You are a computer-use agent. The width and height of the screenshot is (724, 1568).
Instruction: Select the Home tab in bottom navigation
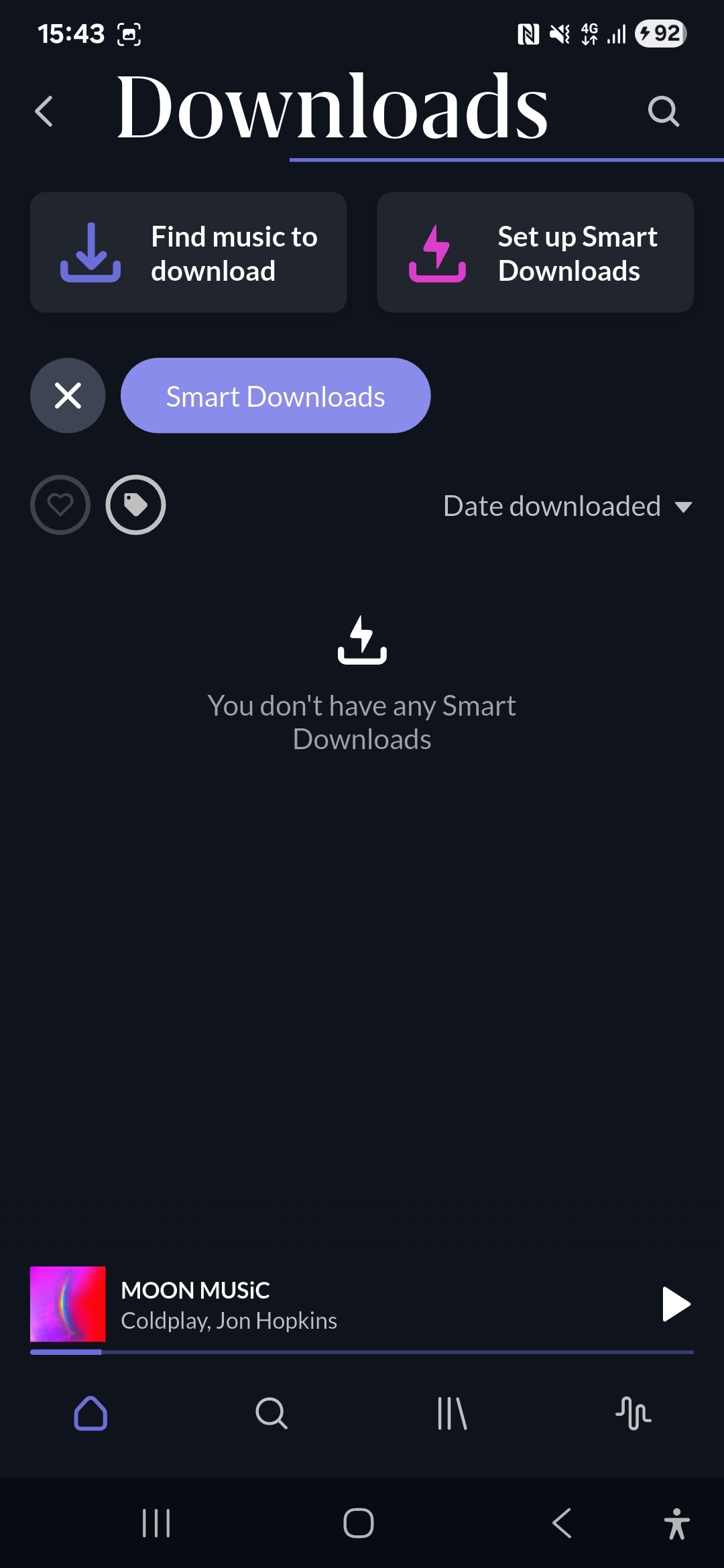click(90, 1414)
